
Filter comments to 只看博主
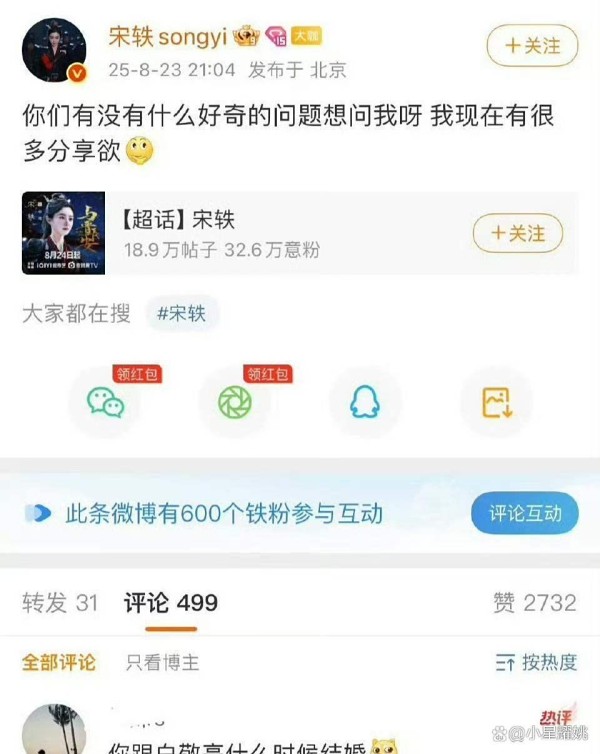162,662
